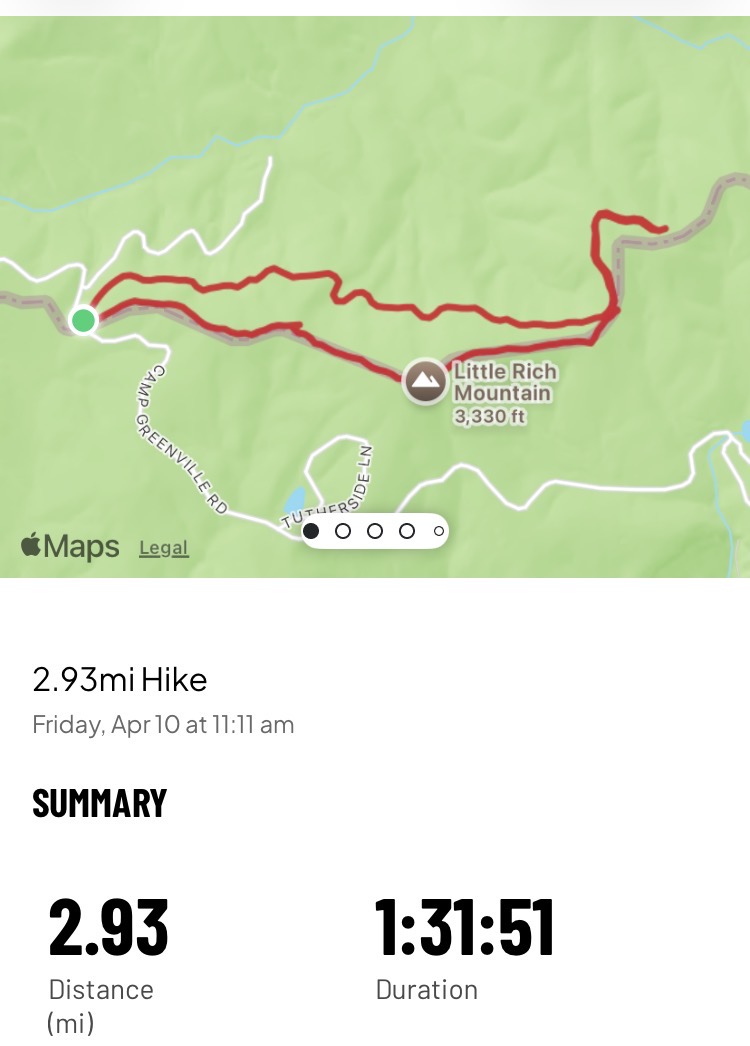Select the fourth page indicator dot
750x1046 pixels.
pyautogui.click(x=407, y=531)
